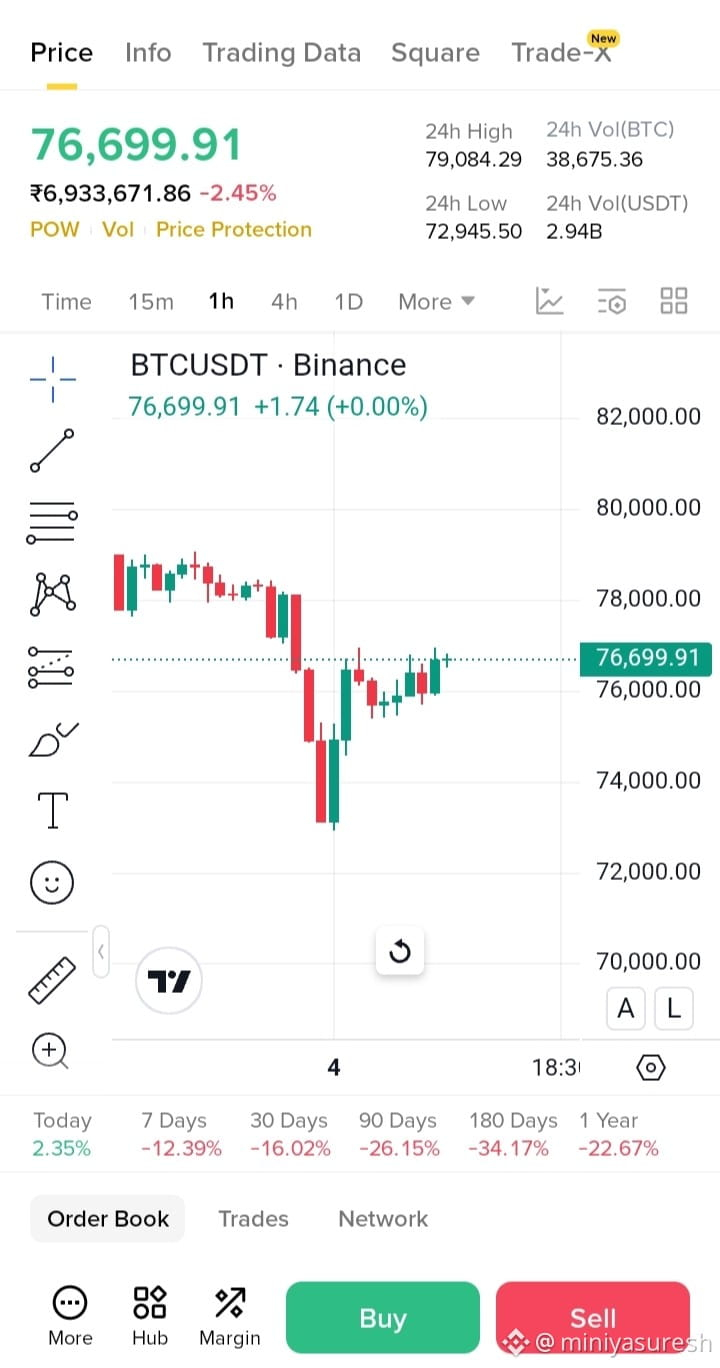720x1368 pixels.
Task: Expand the More intervals dropdown
Action: click(436, 302)
